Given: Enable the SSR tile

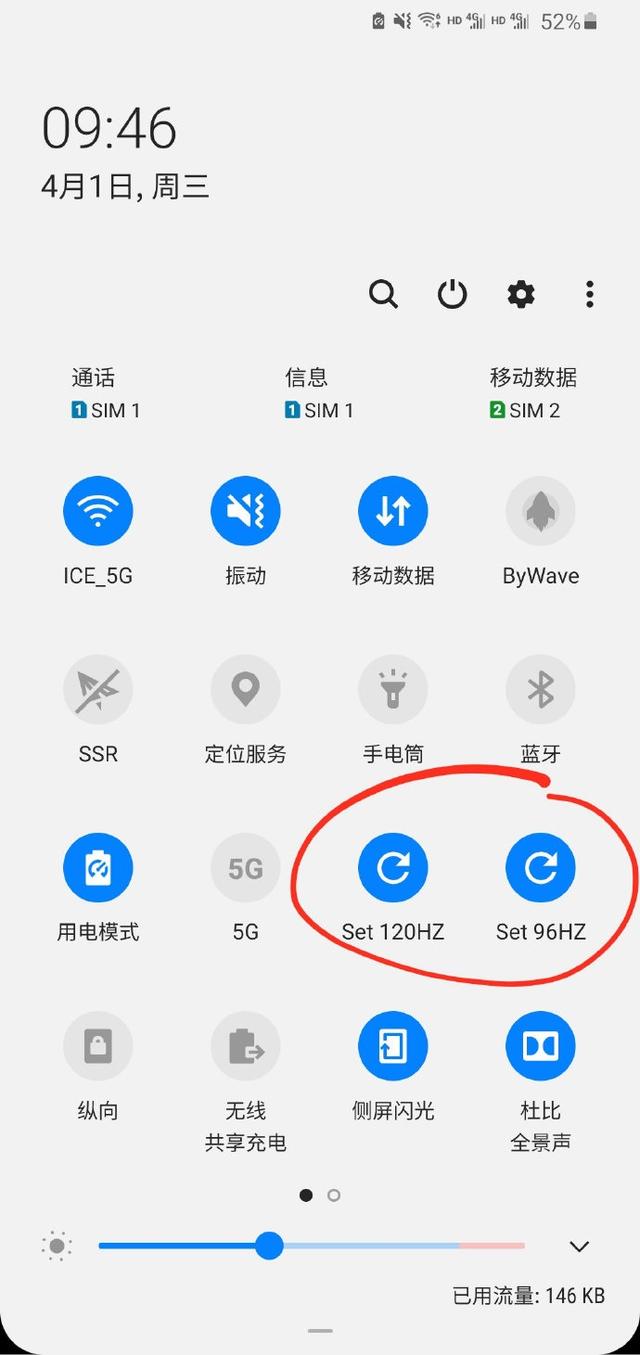Looking at the screenshot, I should [98, 689].
